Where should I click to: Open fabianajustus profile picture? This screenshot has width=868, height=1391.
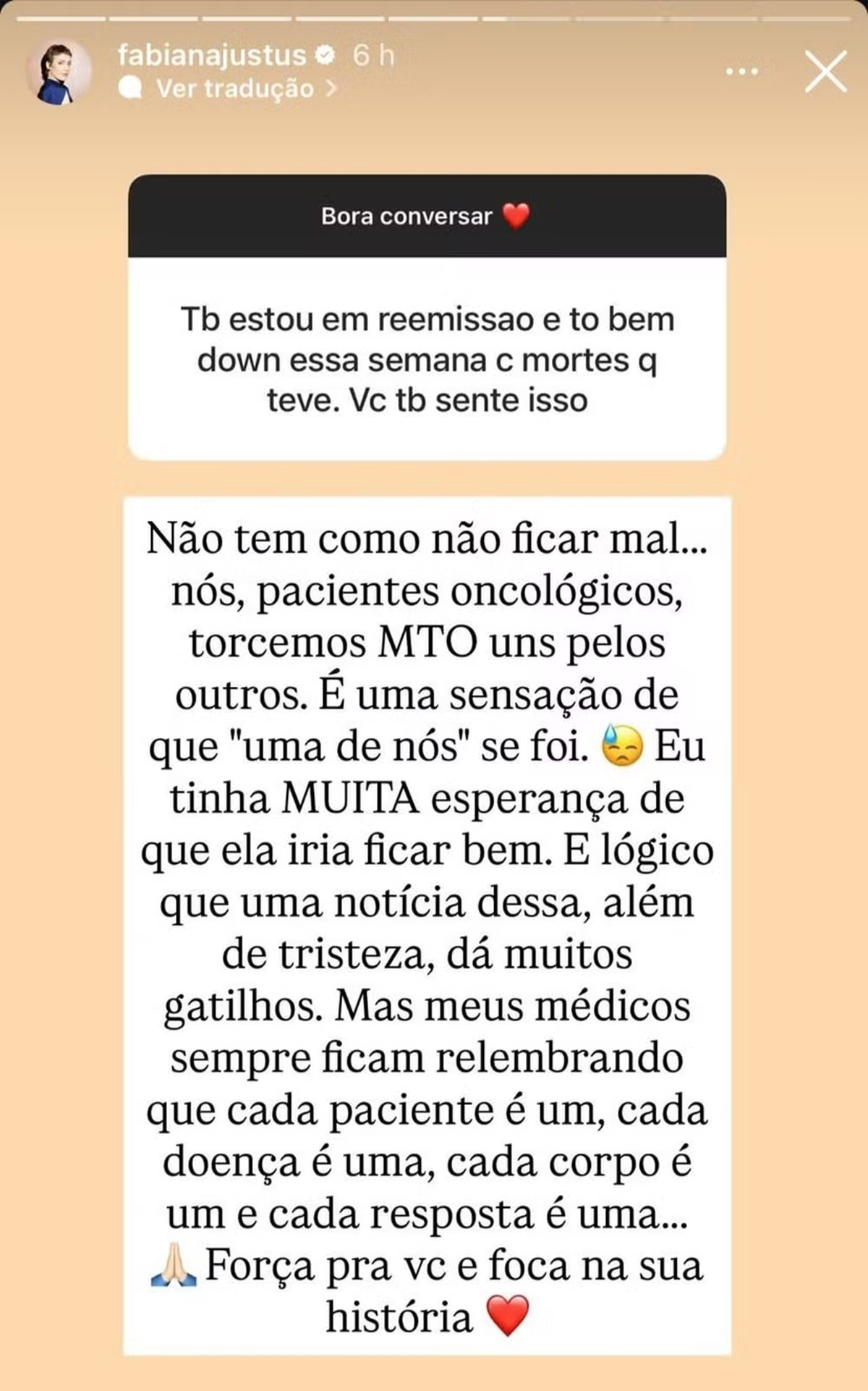(59, 72)
